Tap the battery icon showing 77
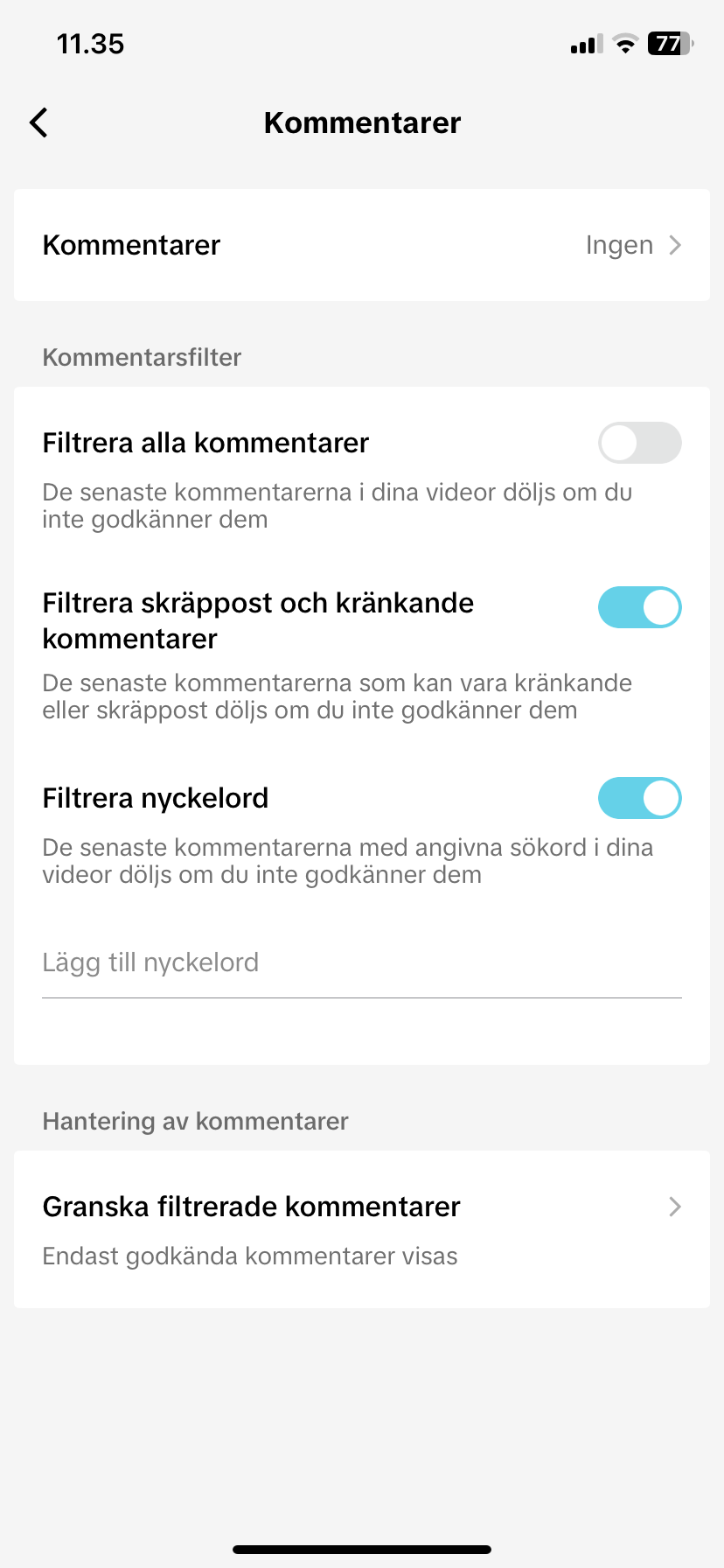The height and width of the screenshot is (1568, 724). [x=667, y=44]
